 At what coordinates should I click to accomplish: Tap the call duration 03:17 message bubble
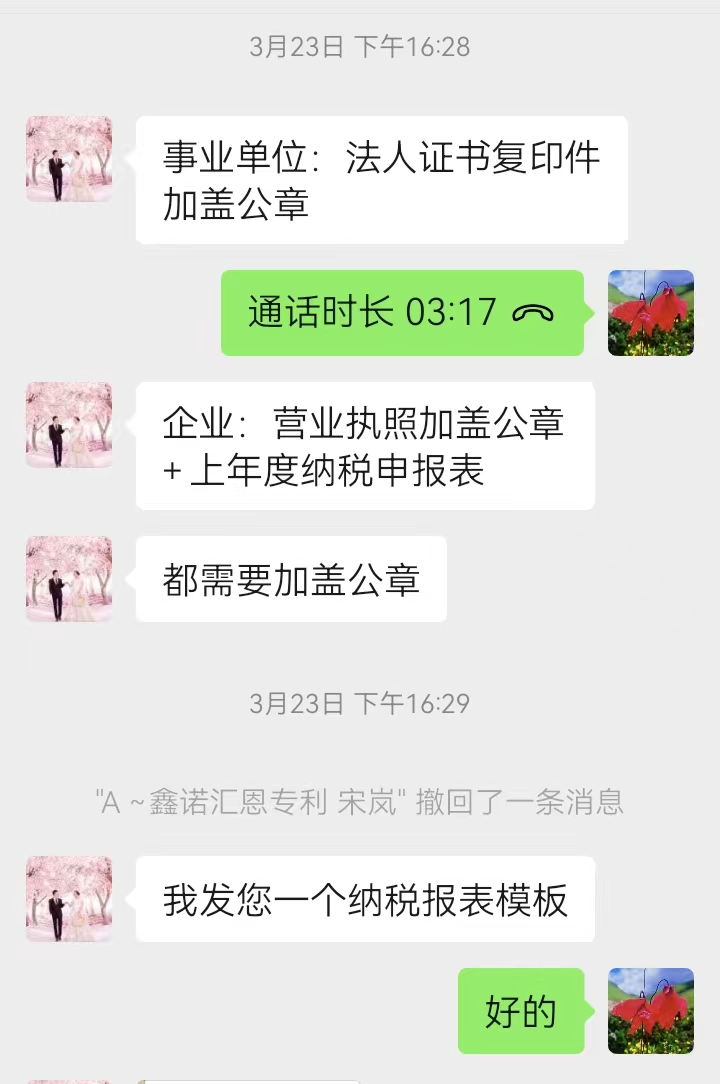click(x=402, y=313)
